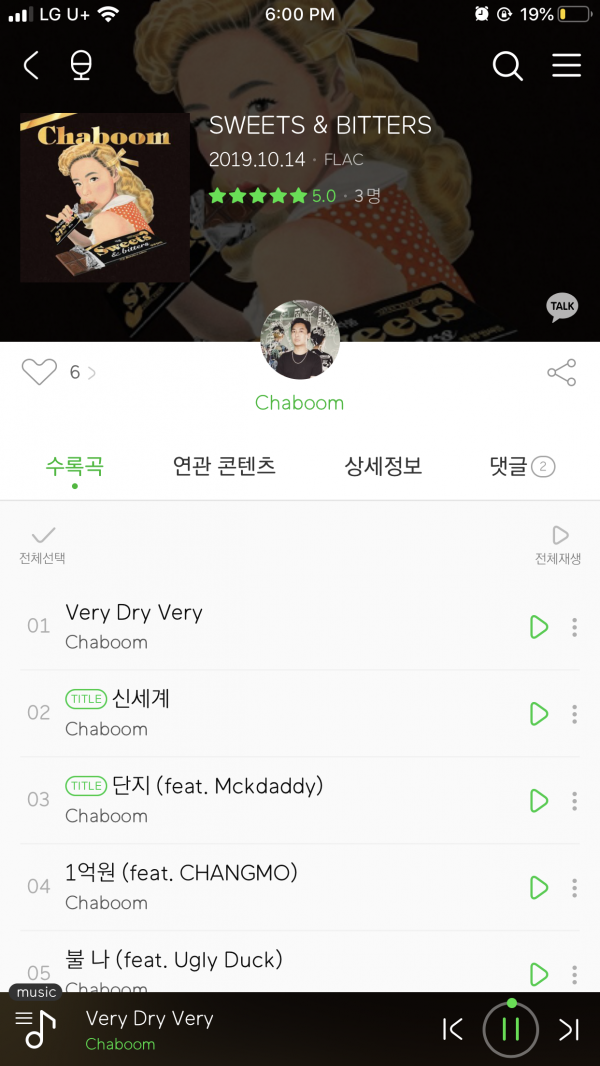This screenshot has height=1066, width=600.
Task: Play track 02 신세계
Action: 538,714
